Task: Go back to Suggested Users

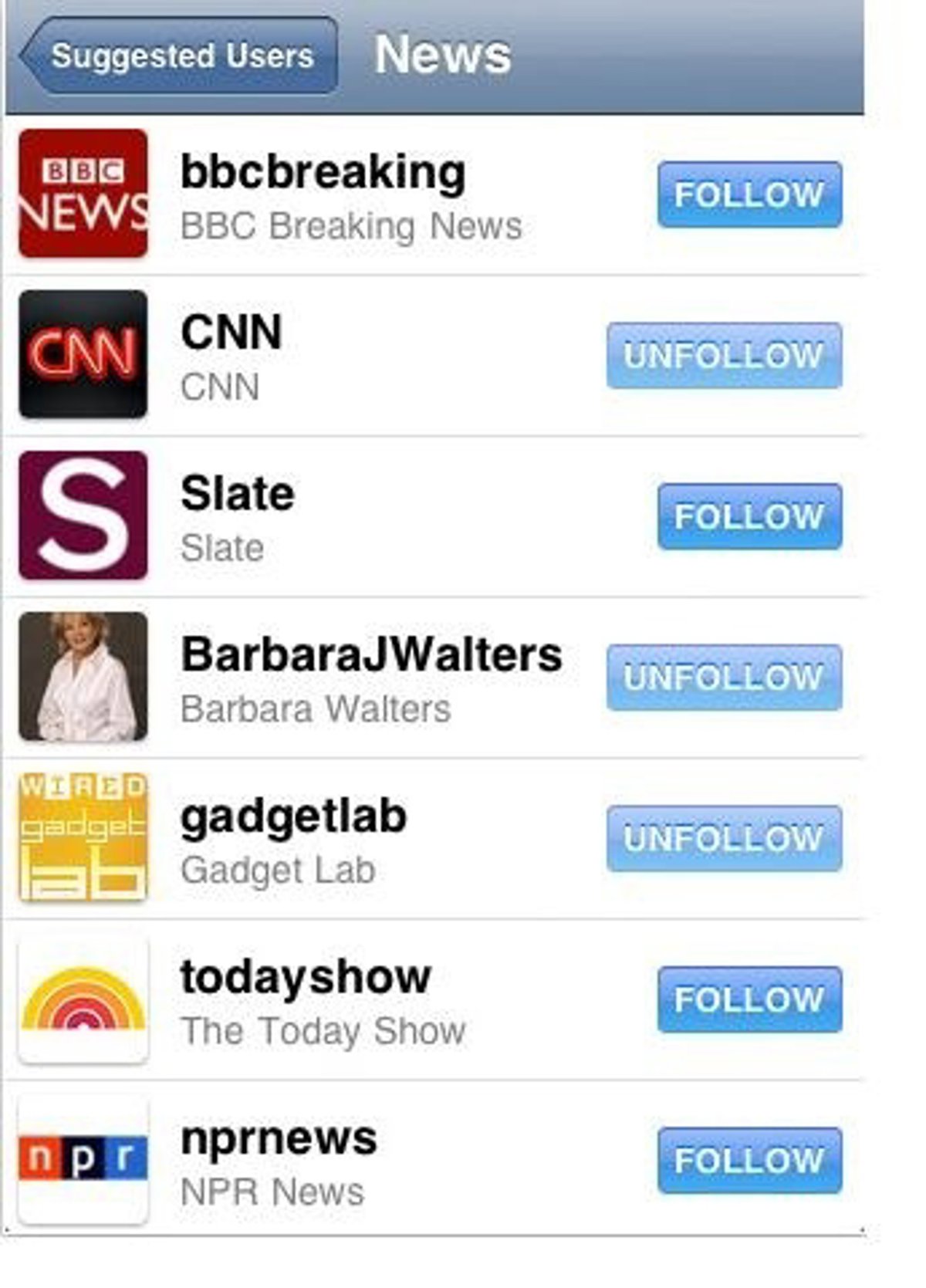Action: tap(179, 56)
